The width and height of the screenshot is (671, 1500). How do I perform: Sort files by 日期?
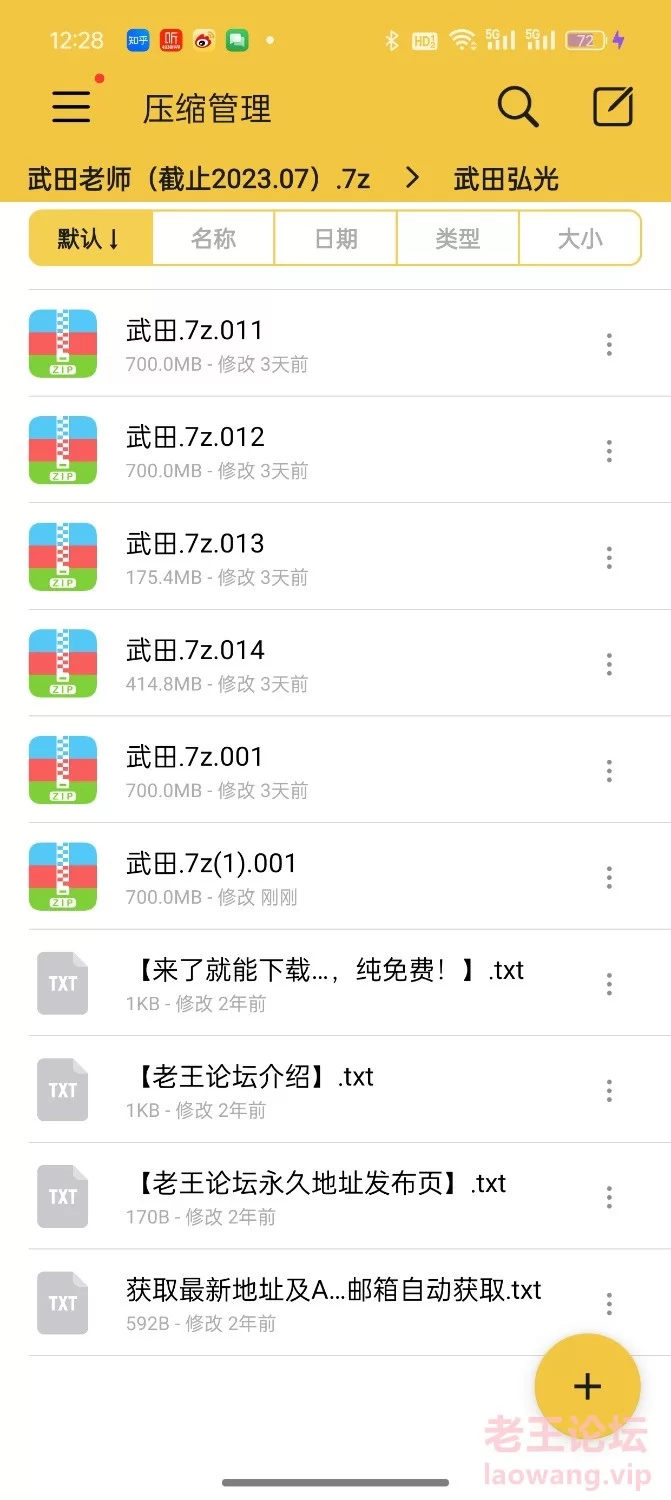336,238
